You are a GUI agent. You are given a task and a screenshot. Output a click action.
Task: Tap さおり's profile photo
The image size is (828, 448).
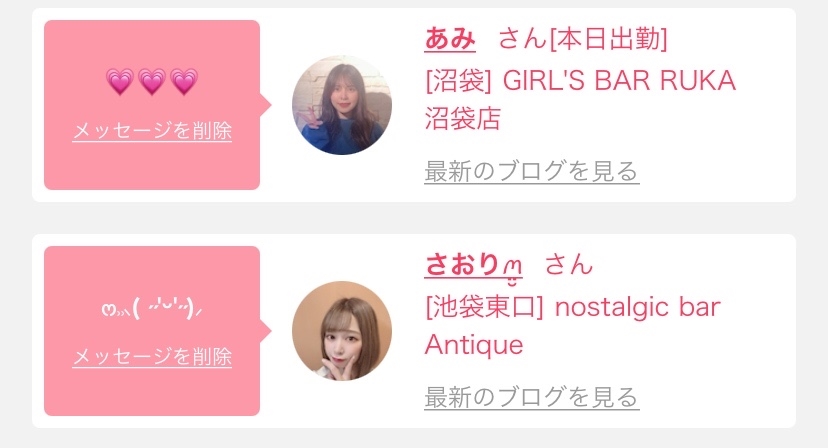[342, 331]
